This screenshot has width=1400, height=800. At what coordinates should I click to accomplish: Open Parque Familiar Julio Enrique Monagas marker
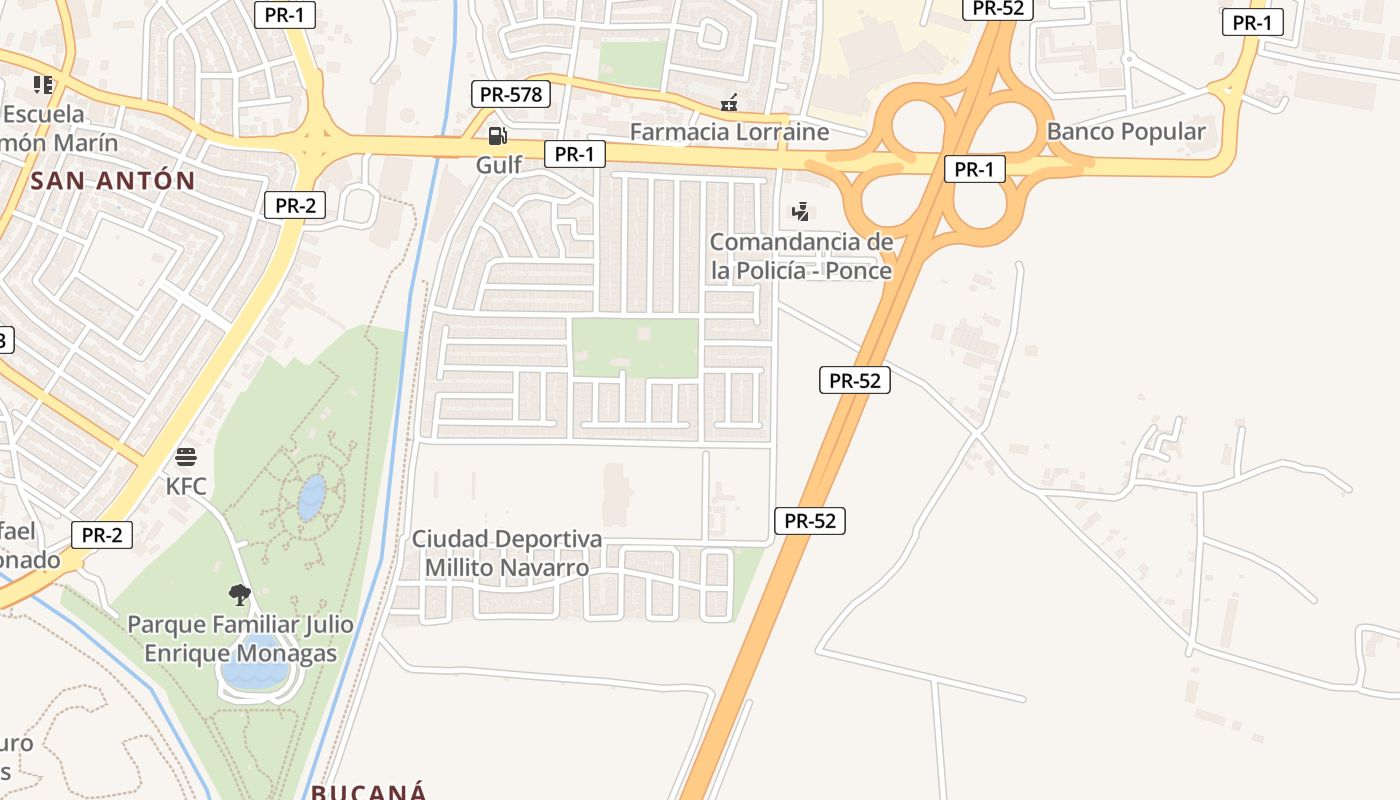click(x=239, y=595)
